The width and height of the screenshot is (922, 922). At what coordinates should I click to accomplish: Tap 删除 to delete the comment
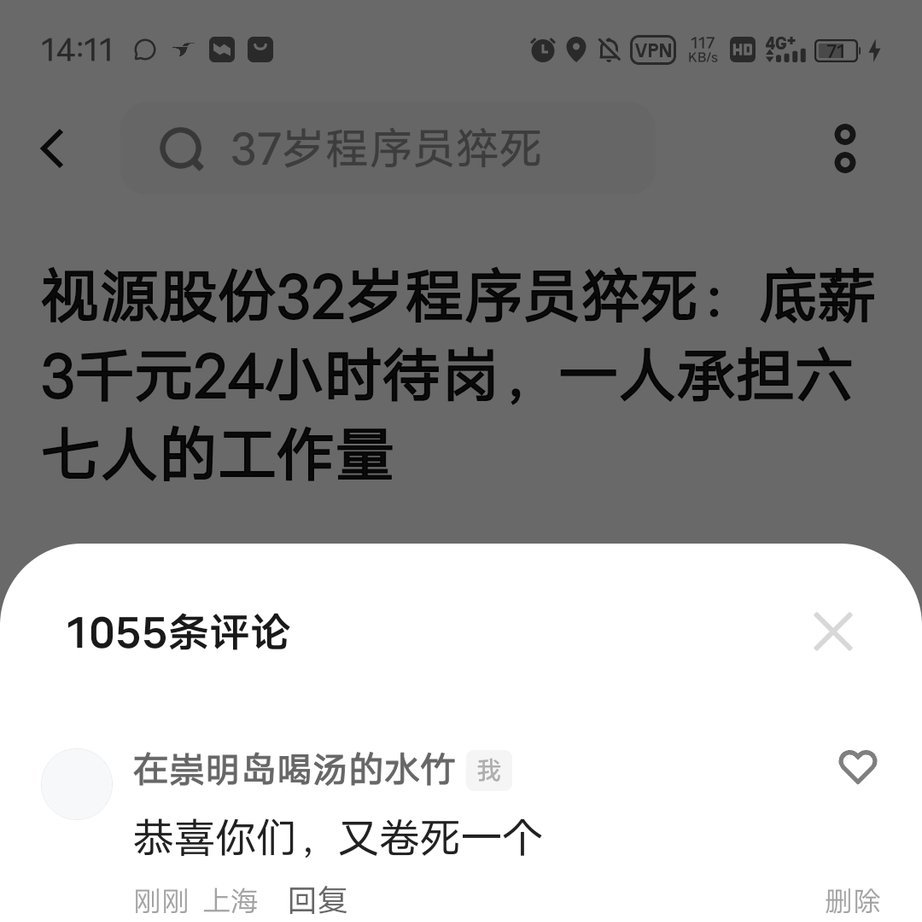click(x=852, y=900)
